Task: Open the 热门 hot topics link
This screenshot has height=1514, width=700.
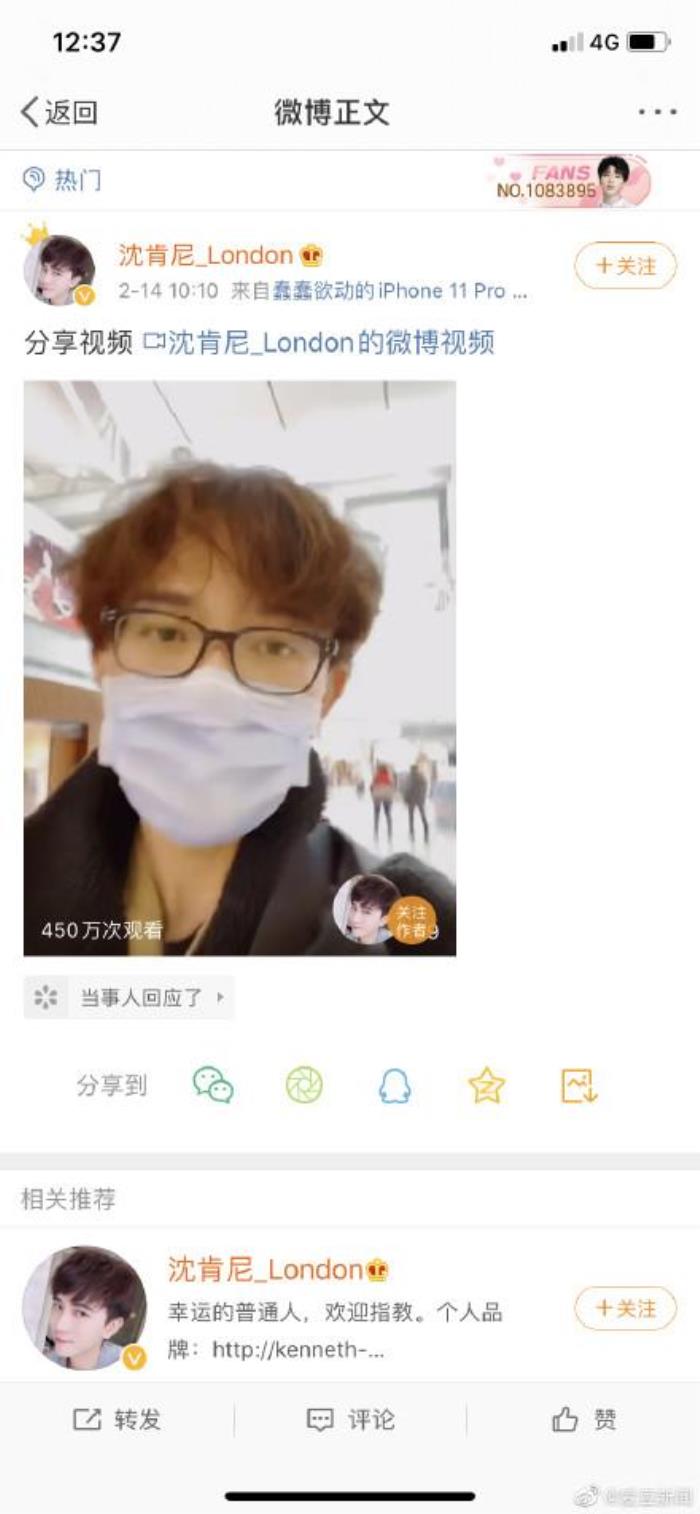Action: 62,180
